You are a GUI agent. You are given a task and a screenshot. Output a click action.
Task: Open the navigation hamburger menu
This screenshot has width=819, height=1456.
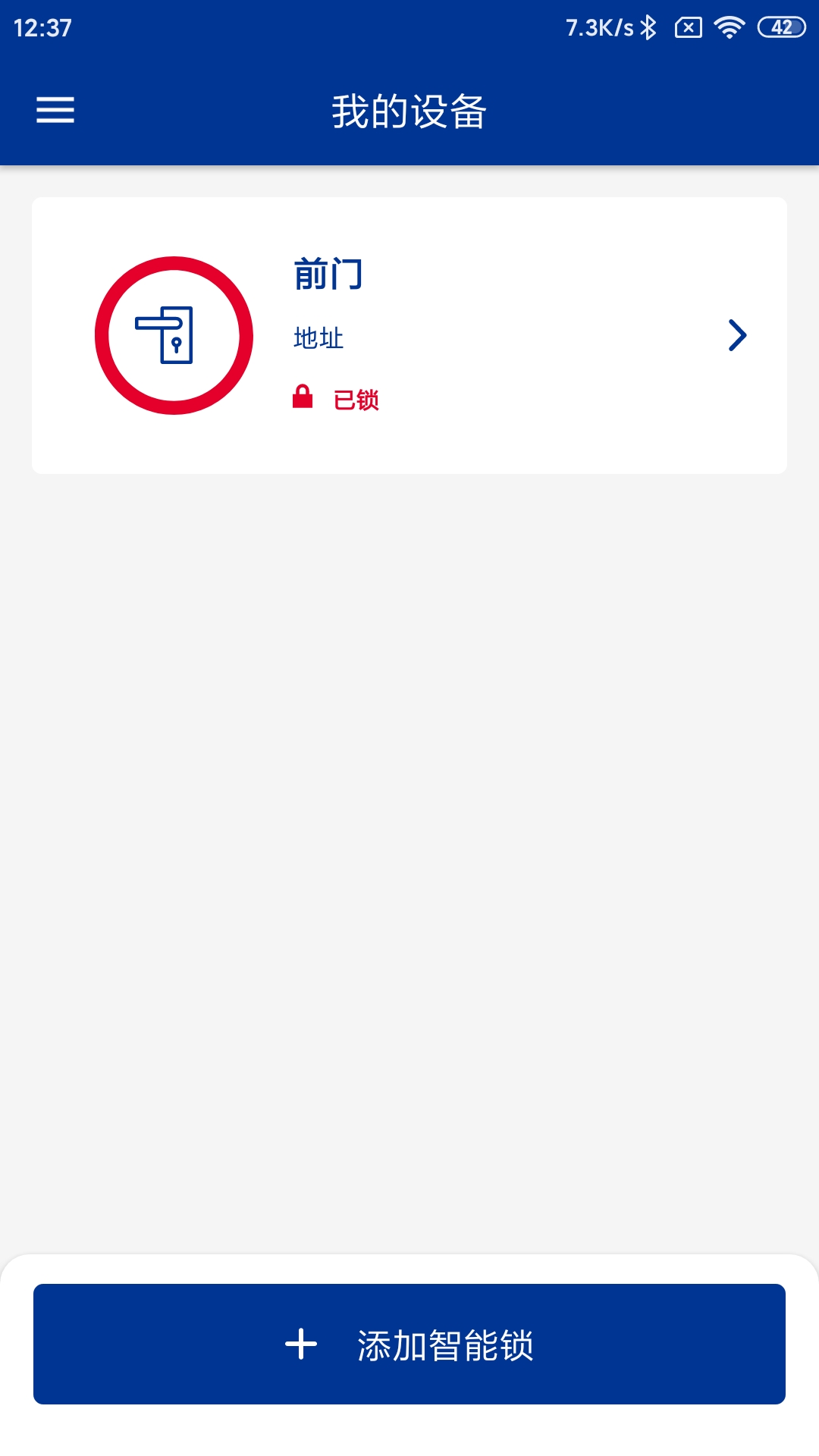pyautogui.click(x=55, y=110)
